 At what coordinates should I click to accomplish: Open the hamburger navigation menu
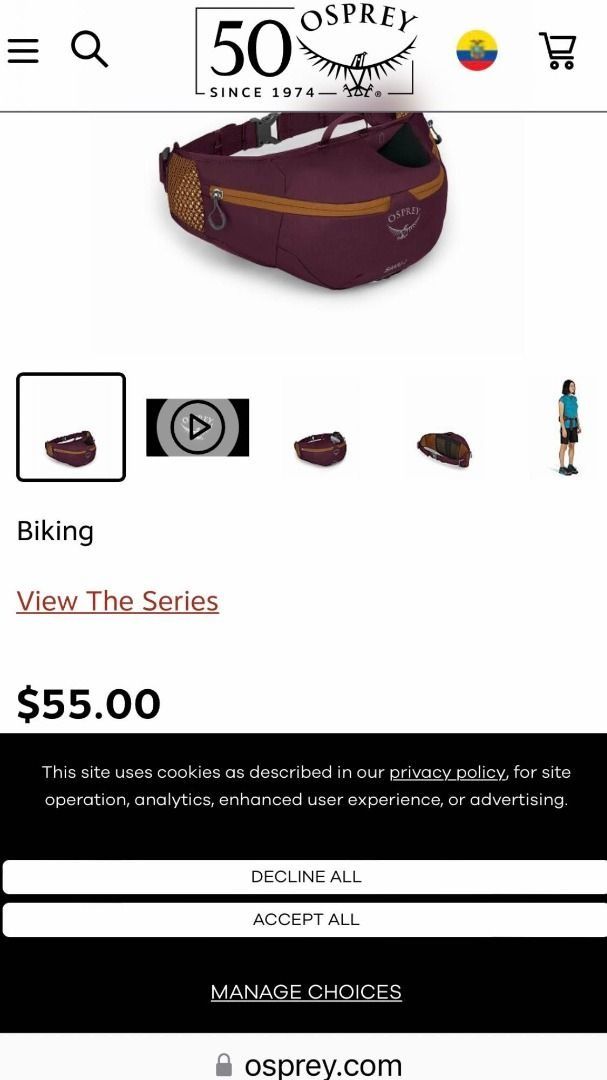(x=23, y=50)
